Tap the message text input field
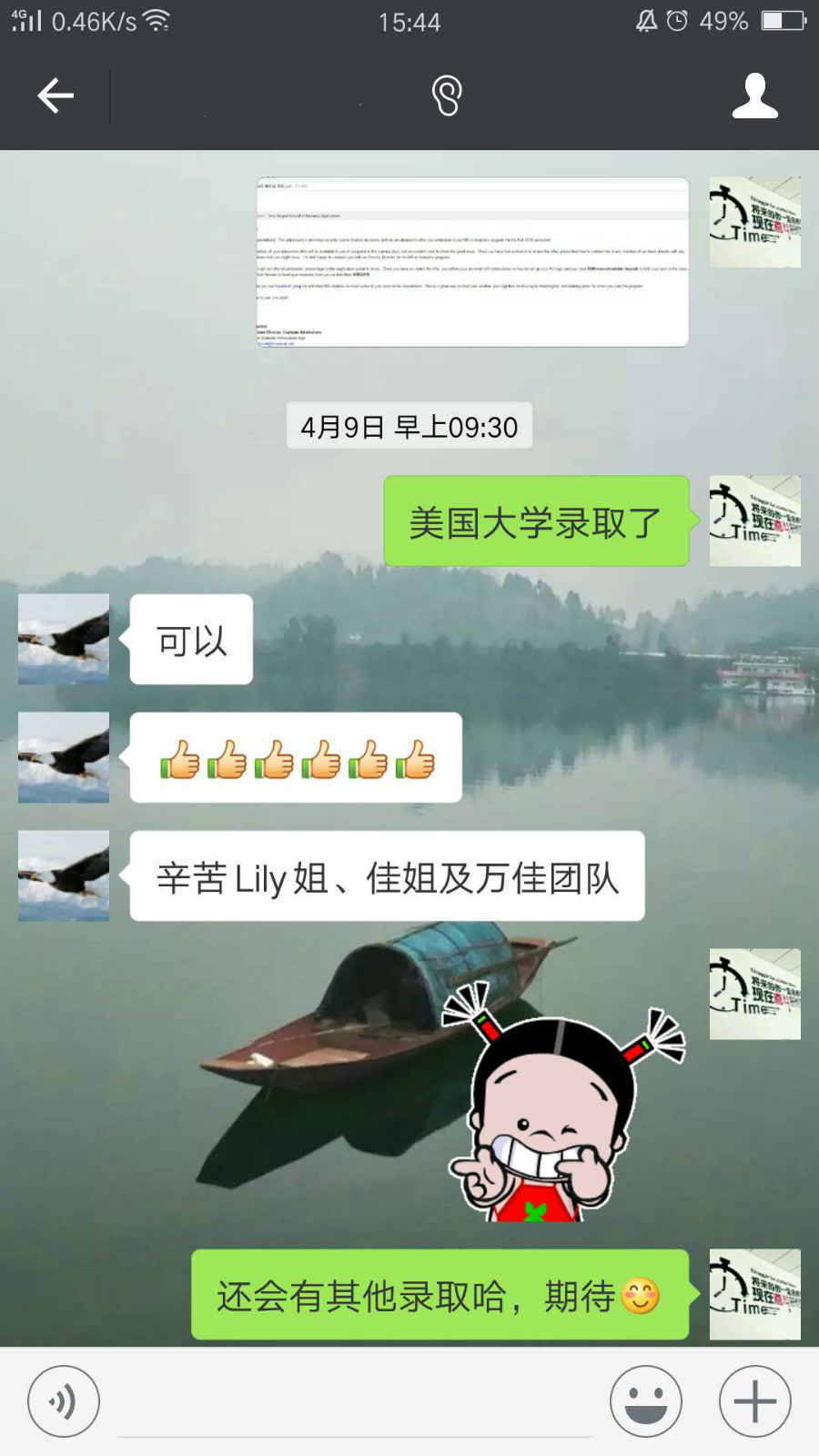Image resolution: width=819 pixels, height=1456 pixels. coord(355,1401)
